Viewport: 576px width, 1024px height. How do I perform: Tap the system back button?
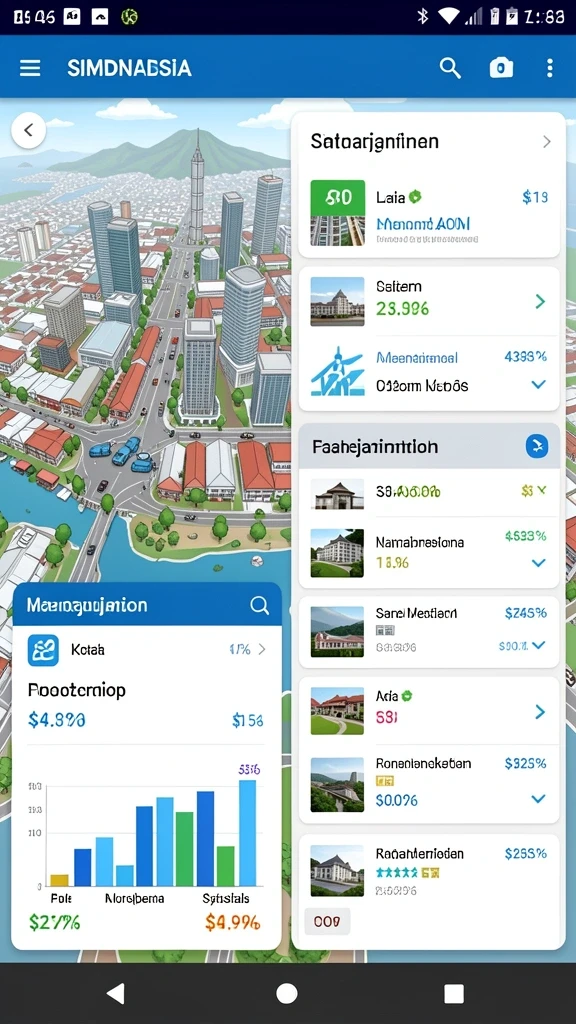pyautogui.click(x=116, y=993)
